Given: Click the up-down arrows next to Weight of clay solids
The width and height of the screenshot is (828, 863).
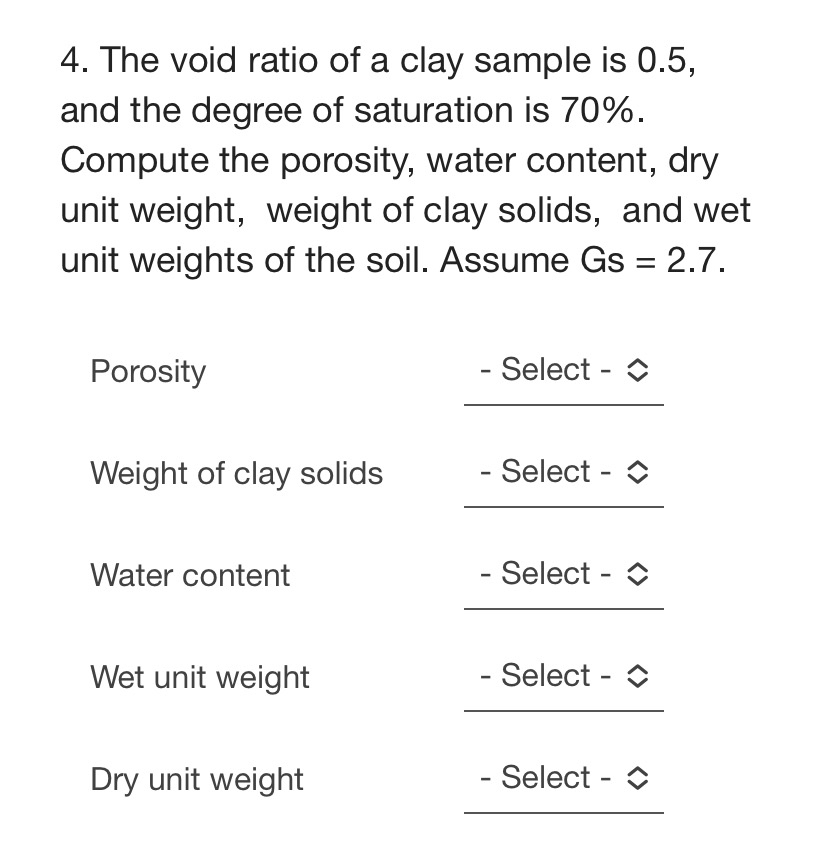Looking at the screenshot, I should click(x=639, y=472).
